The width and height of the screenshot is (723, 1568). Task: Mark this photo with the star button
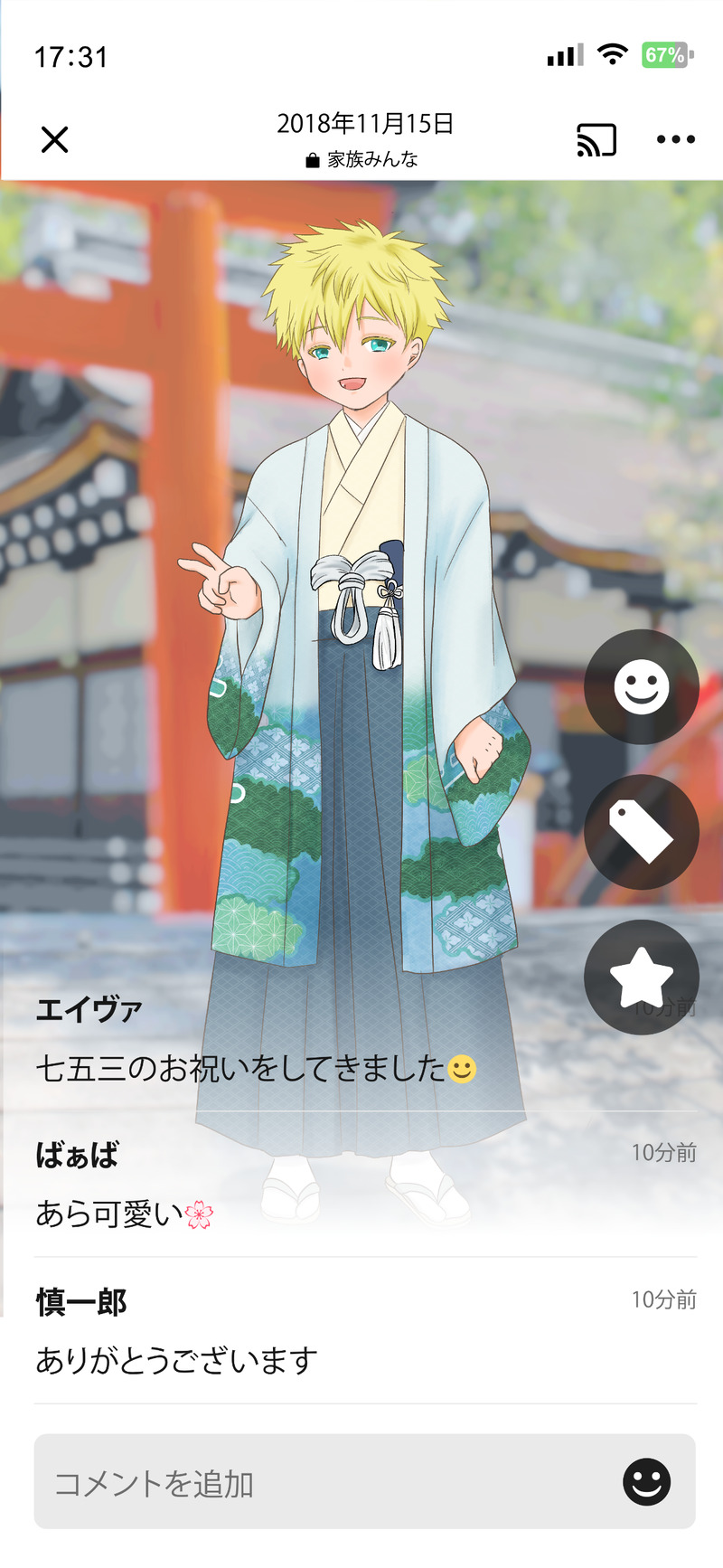coord(641,977)
